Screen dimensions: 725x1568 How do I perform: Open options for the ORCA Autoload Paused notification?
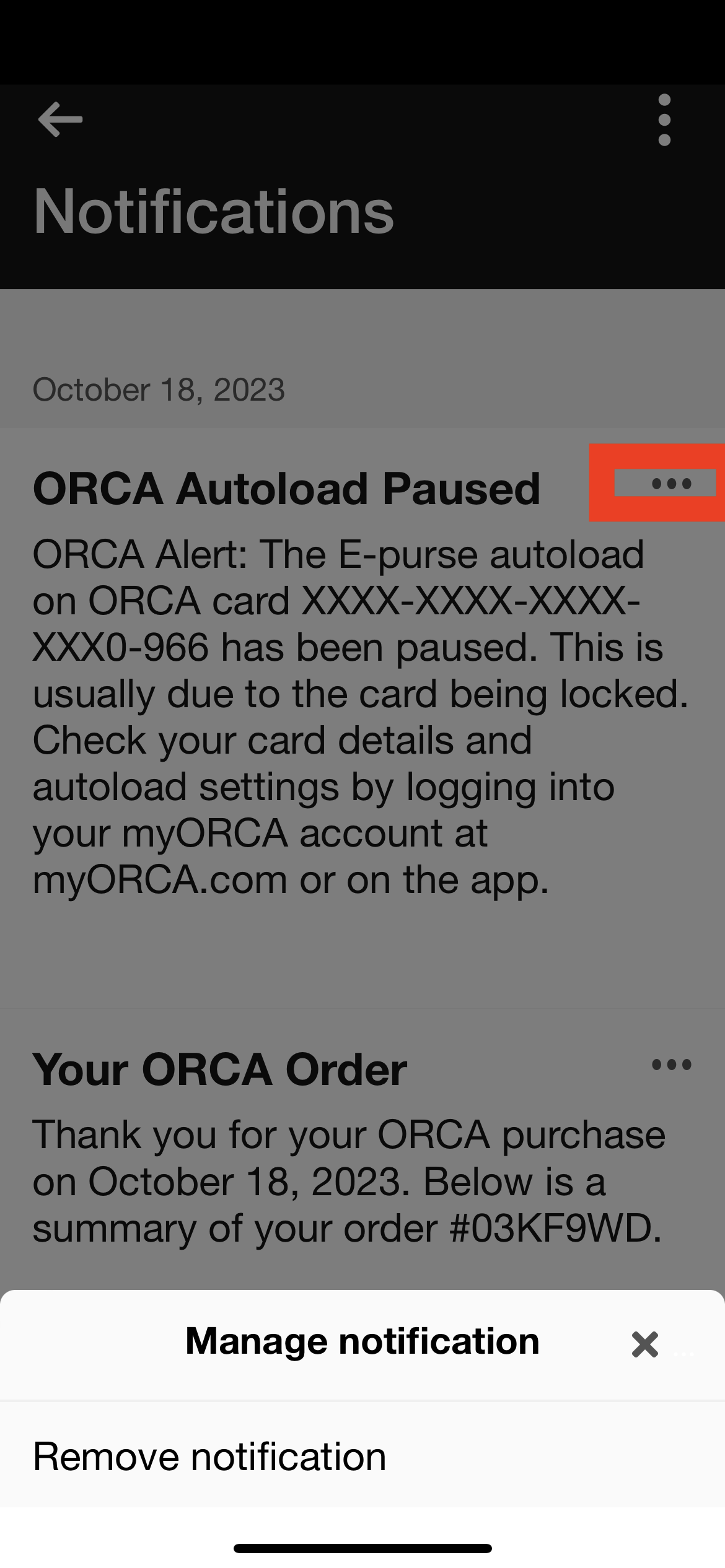point(670,484)
